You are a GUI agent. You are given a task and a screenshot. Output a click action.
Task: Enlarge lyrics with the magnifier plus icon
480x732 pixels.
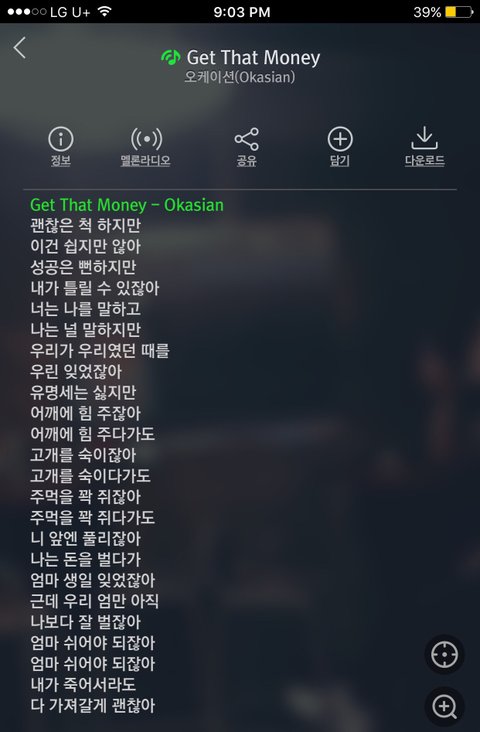coord(445,707)
